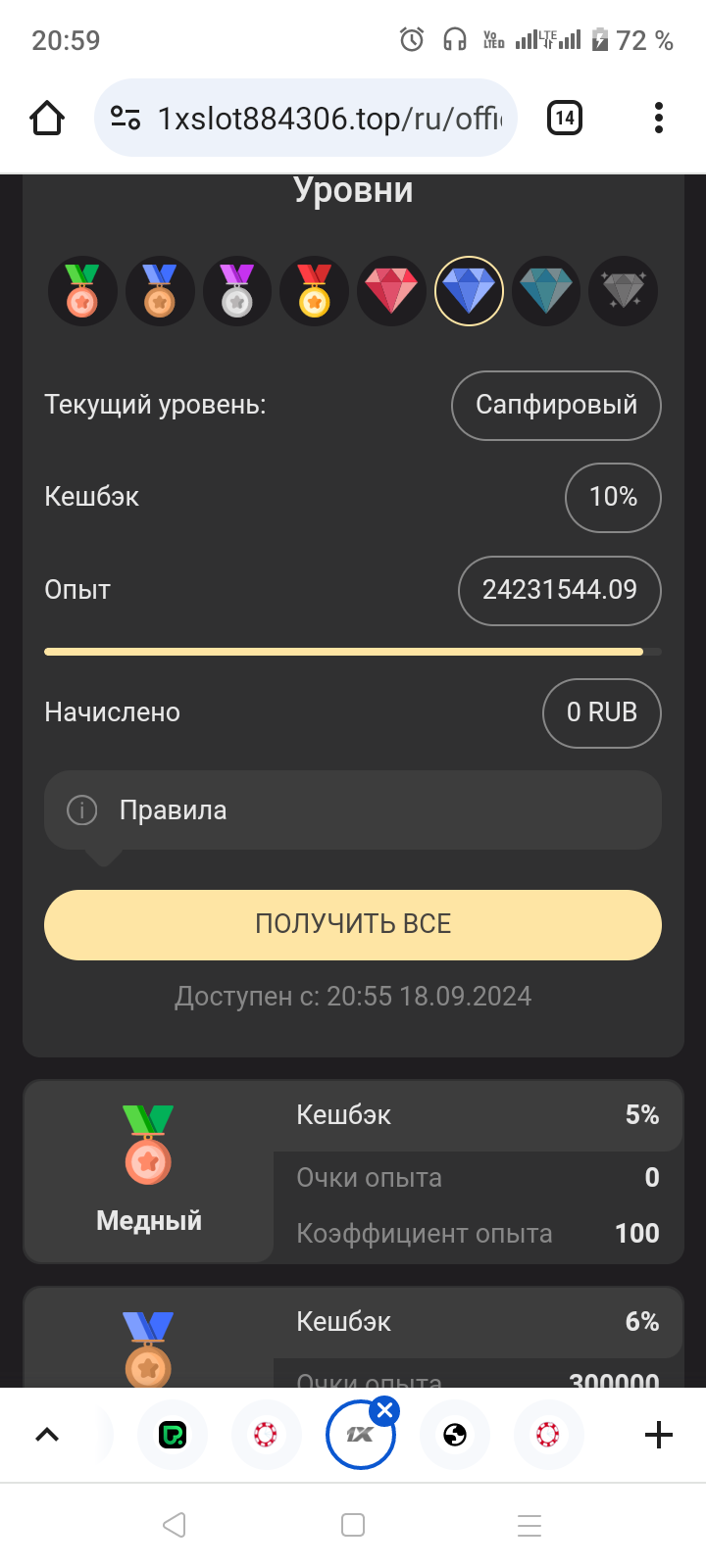Image resolution: width=706 pixels, height=1568 pixels.
Task: Switch to the green P tab
Action: click(x=173, y=1435)
